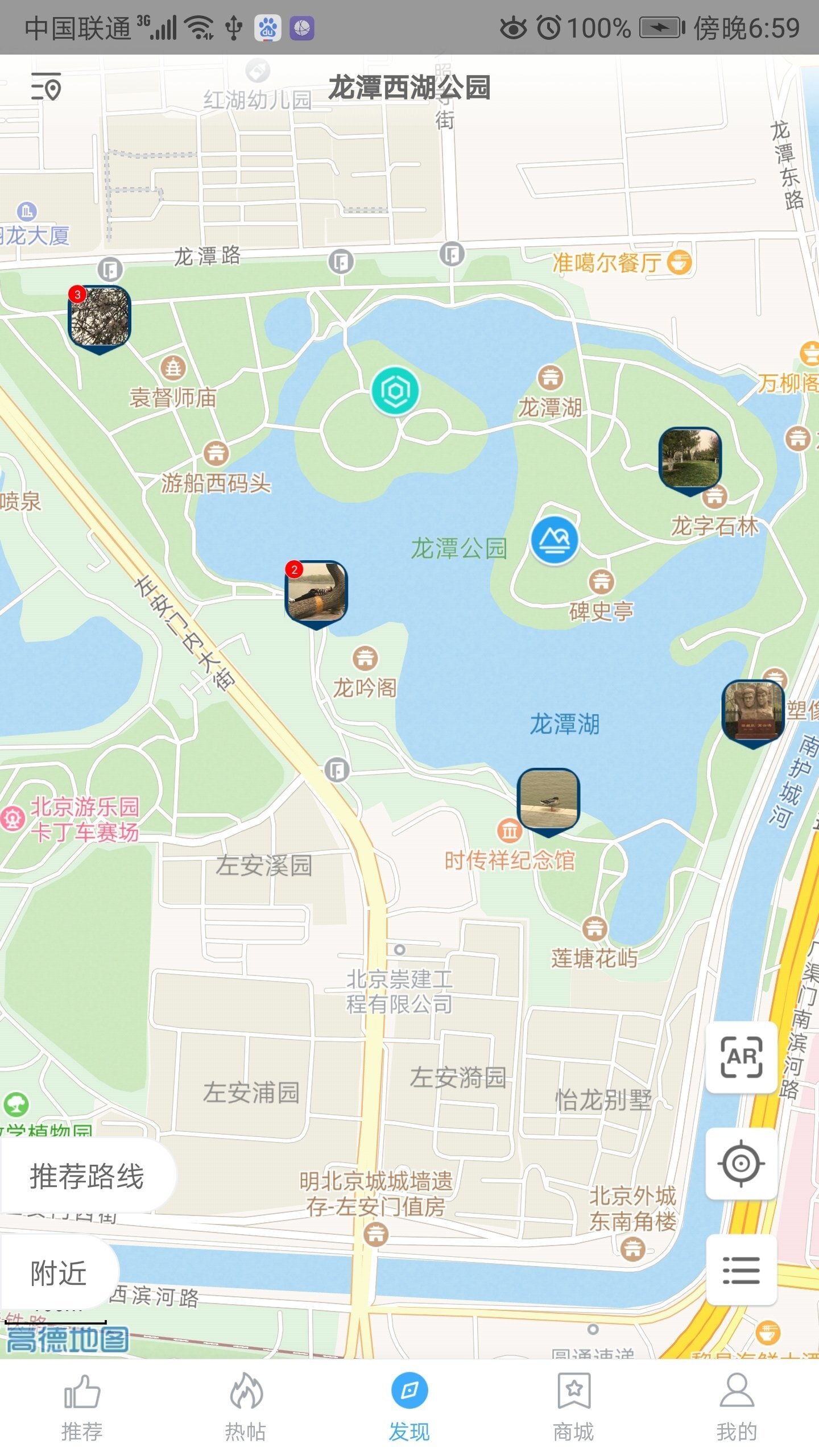The image size is (819, 1456).
Task: Tap the teal hexagon marker near 龙潭湖
Action: 396,391
